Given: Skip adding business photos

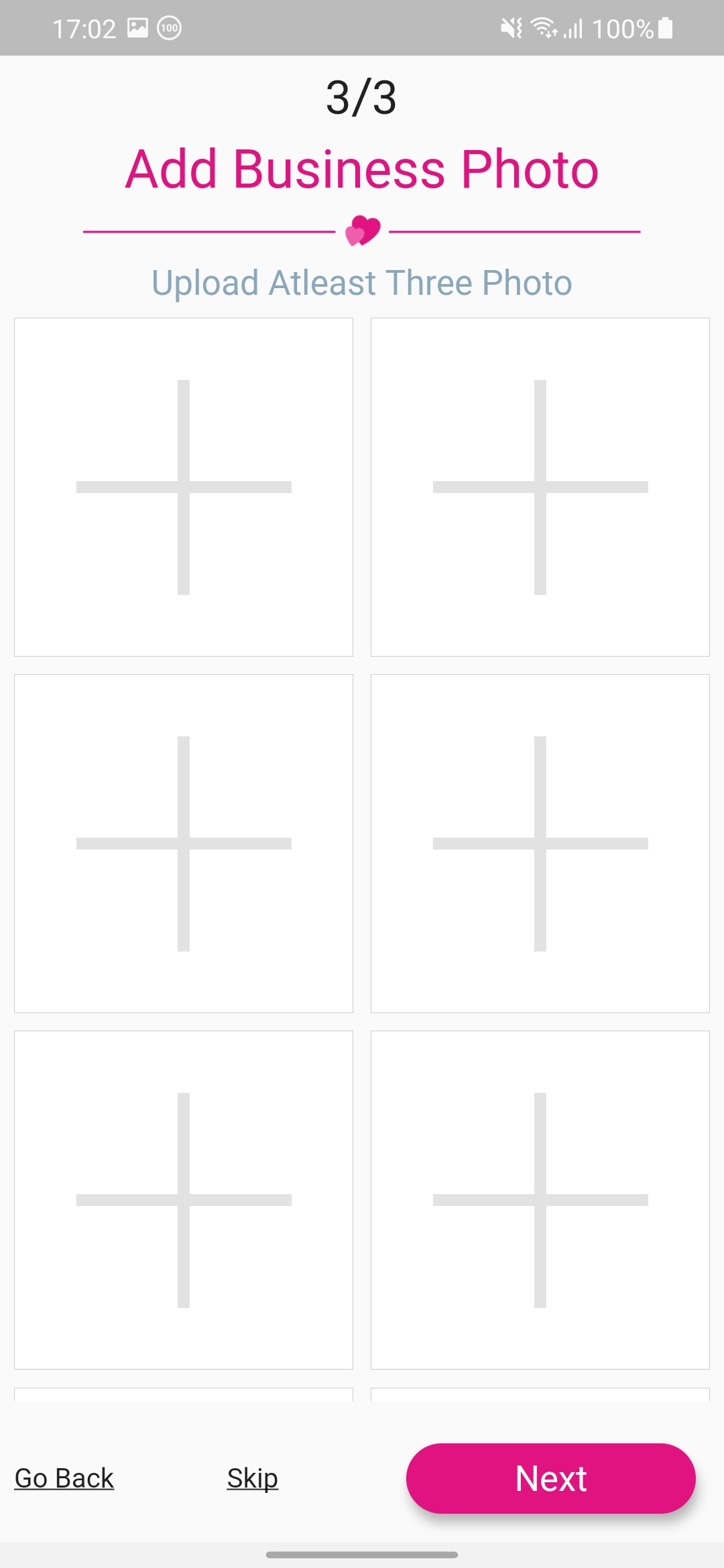Looking at the screenshot, I should click(x=253, y=1478).
